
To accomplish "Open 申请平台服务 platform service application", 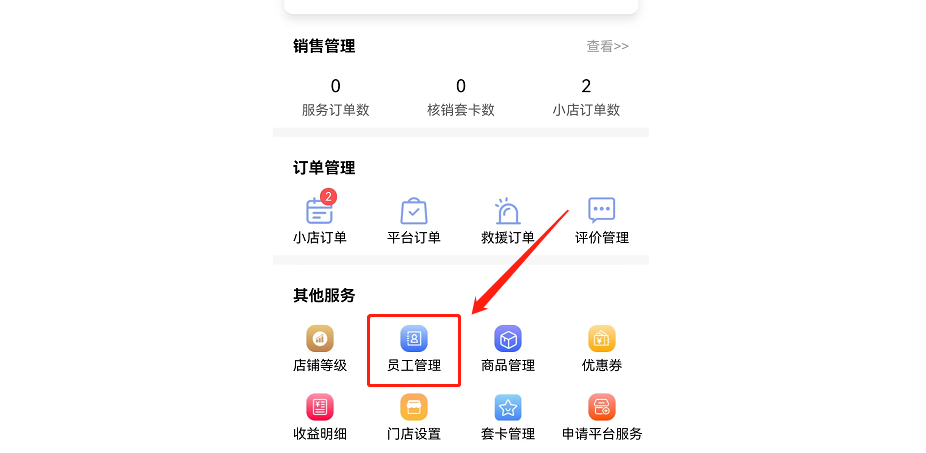I will [x=602, y=416].
